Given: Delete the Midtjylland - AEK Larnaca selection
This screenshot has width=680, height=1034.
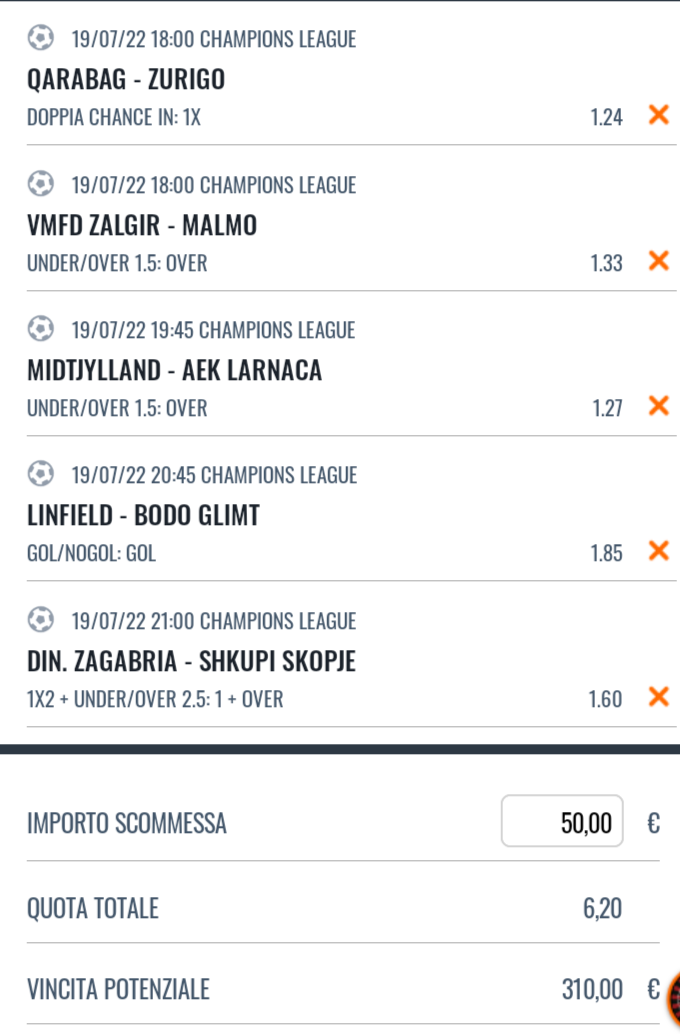Looking at the screenshot, I should (658, 406).
